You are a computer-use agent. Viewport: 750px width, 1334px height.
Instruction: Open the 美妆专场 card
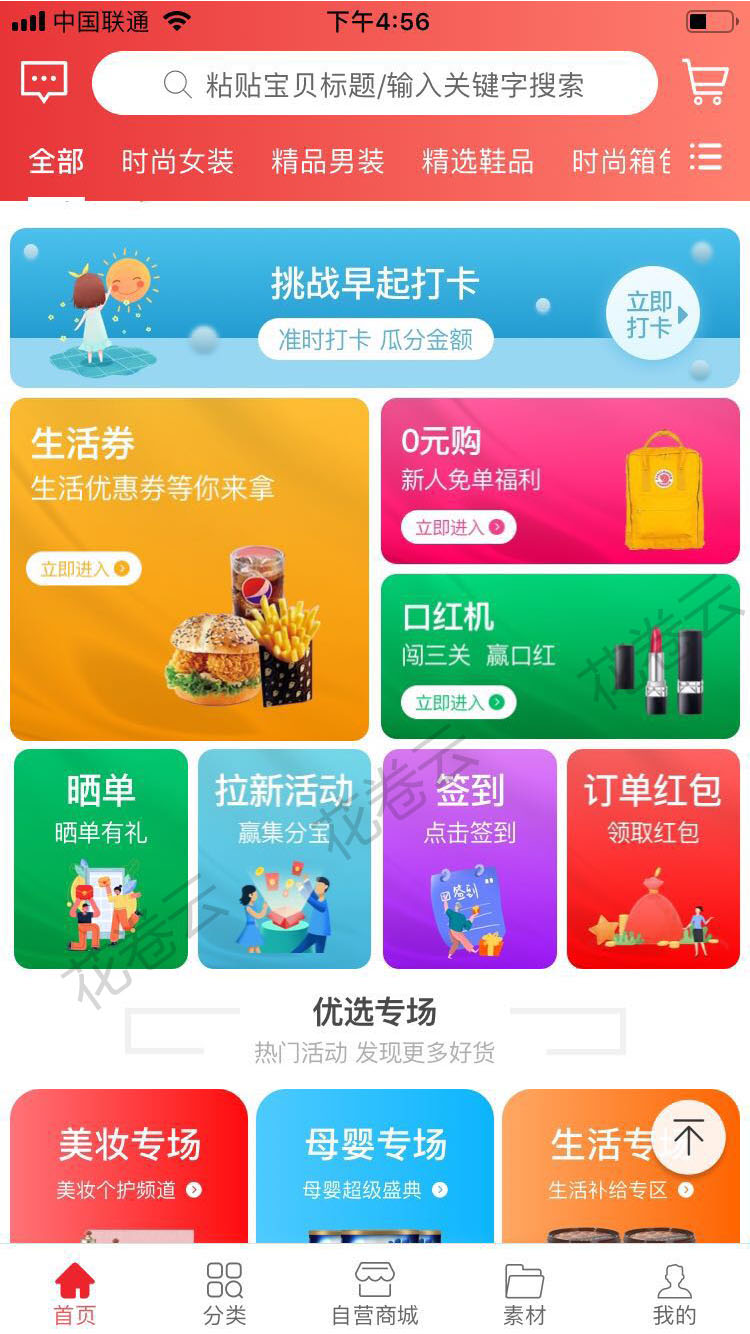click(x=129, y=1166)
